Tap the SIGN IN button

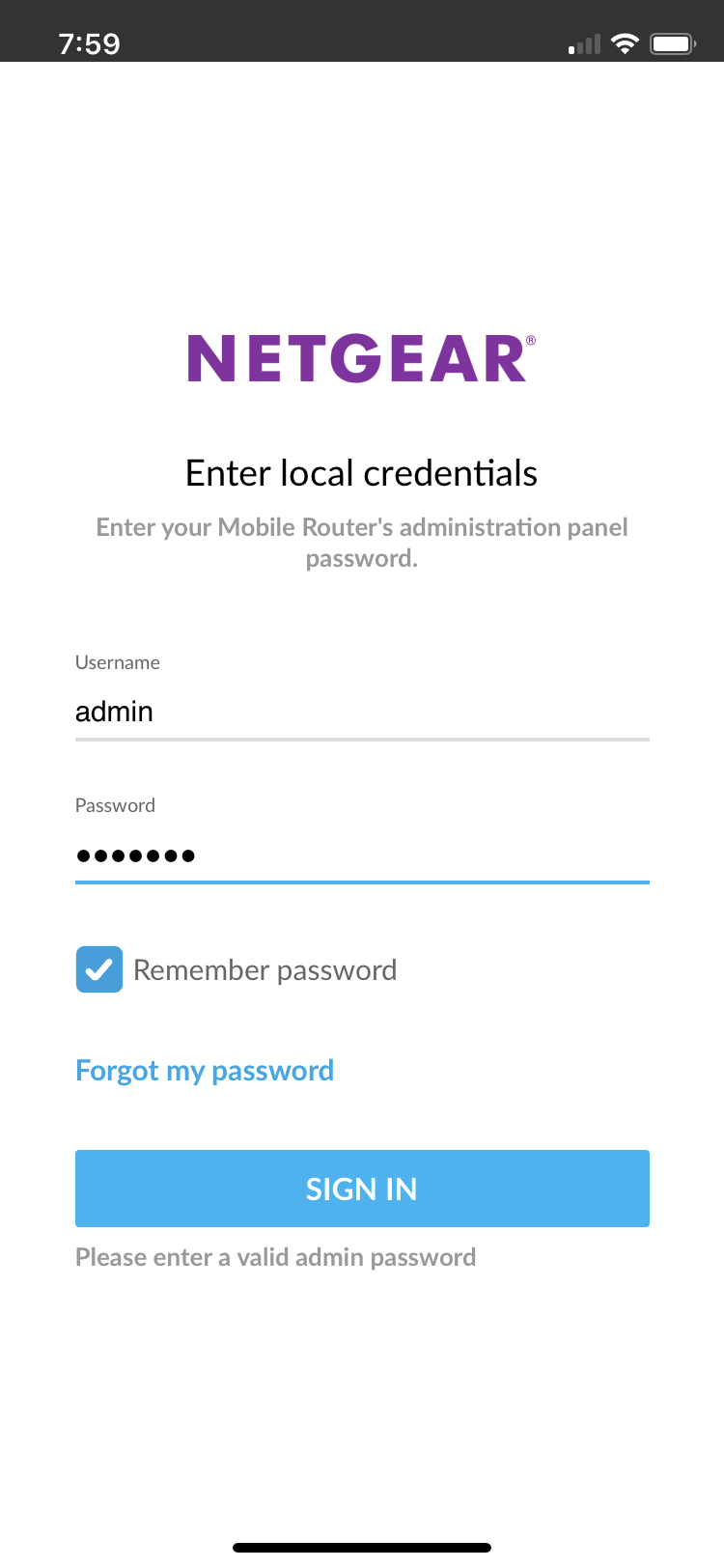point(361,1189)
